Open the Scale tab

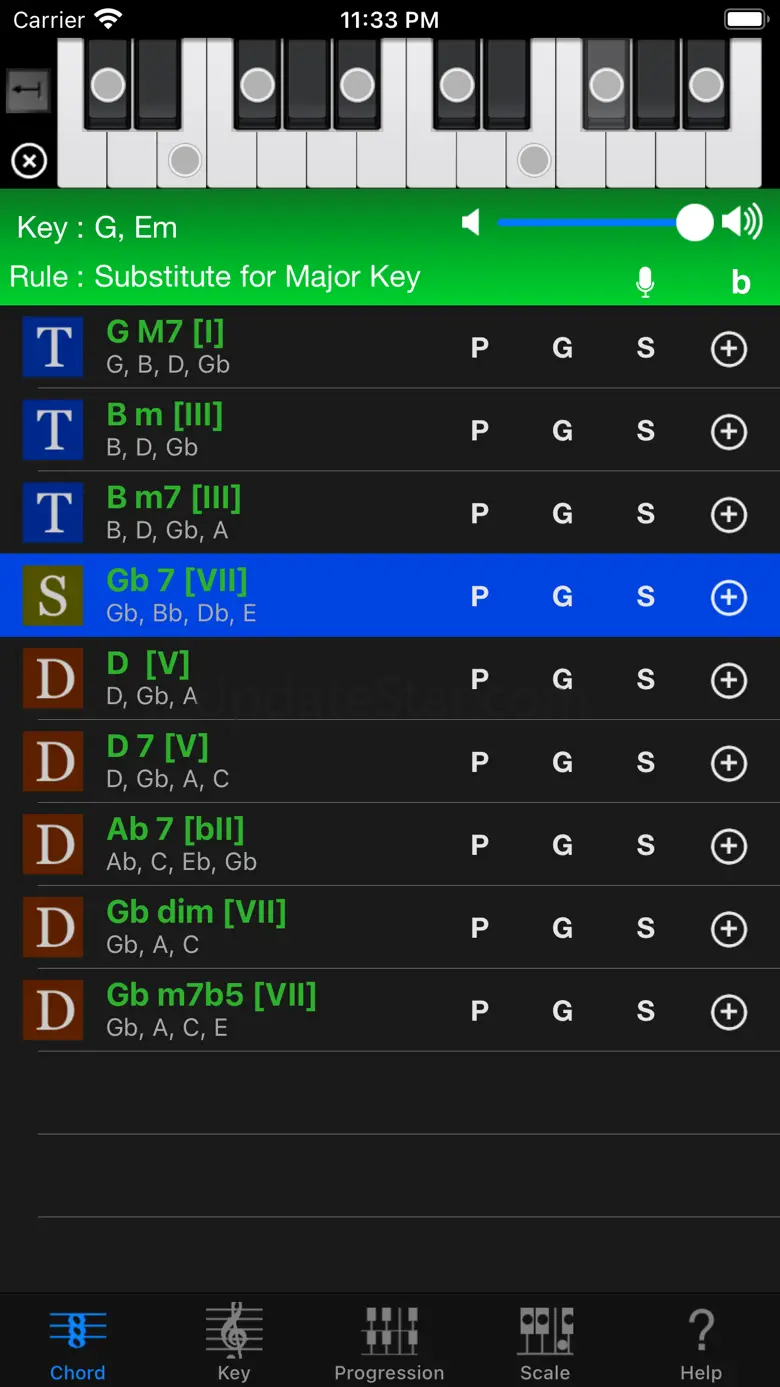tap(545, 1342)
